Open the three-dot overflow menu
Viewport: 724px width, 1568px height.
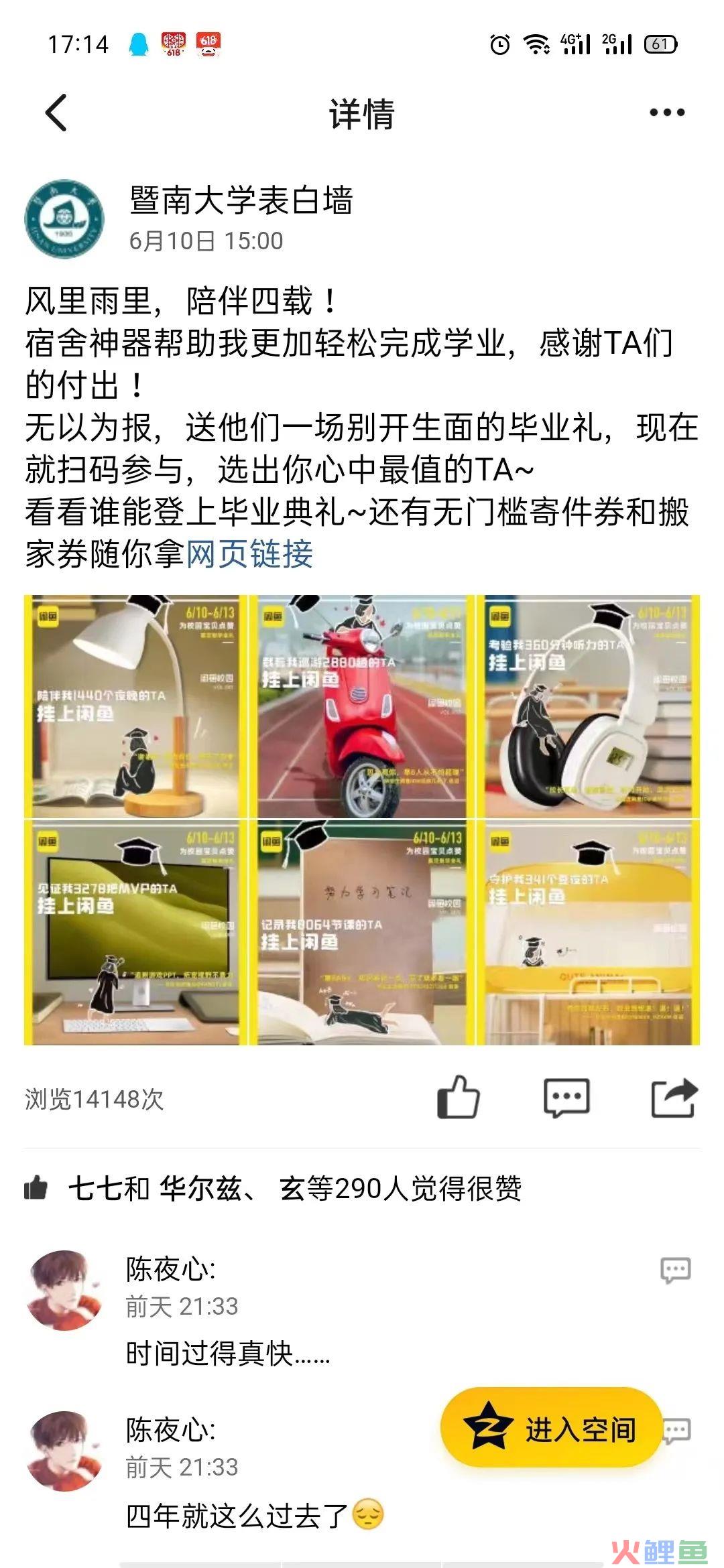point(667,113)
